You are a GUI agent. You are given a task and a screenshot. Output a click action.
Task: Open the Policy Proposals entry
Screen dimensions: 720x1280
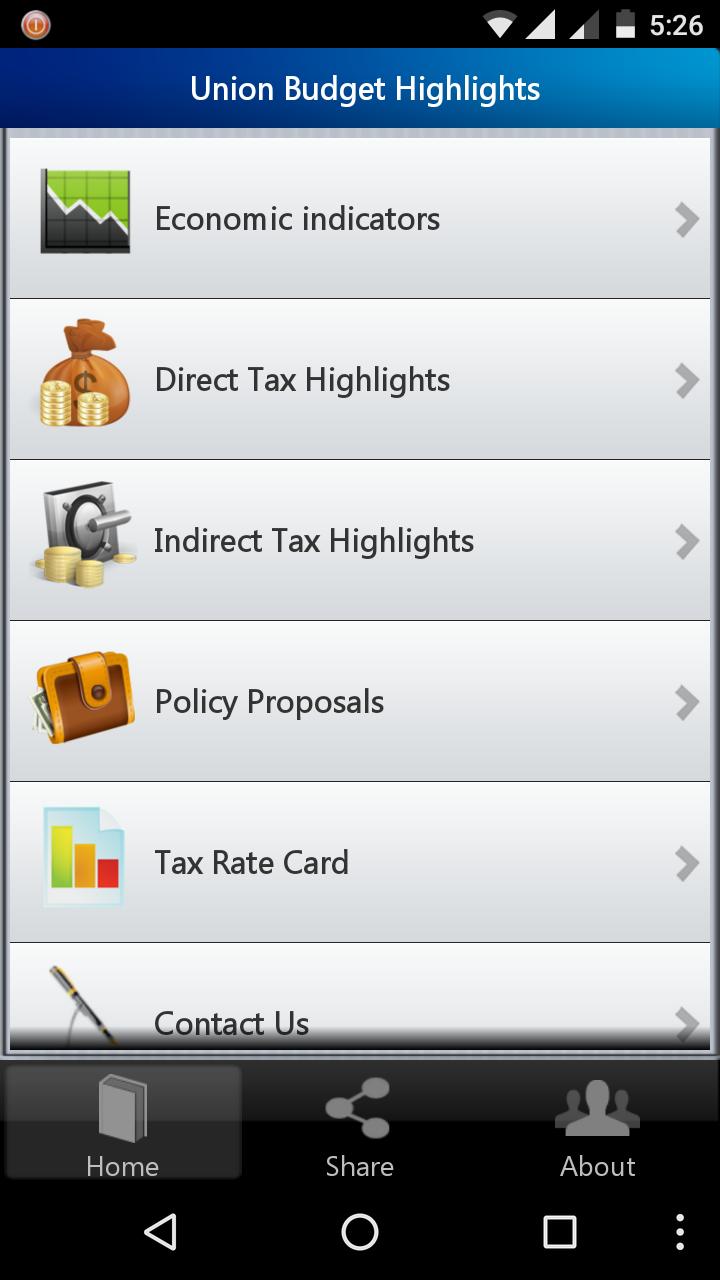click(x=360, y=701)
